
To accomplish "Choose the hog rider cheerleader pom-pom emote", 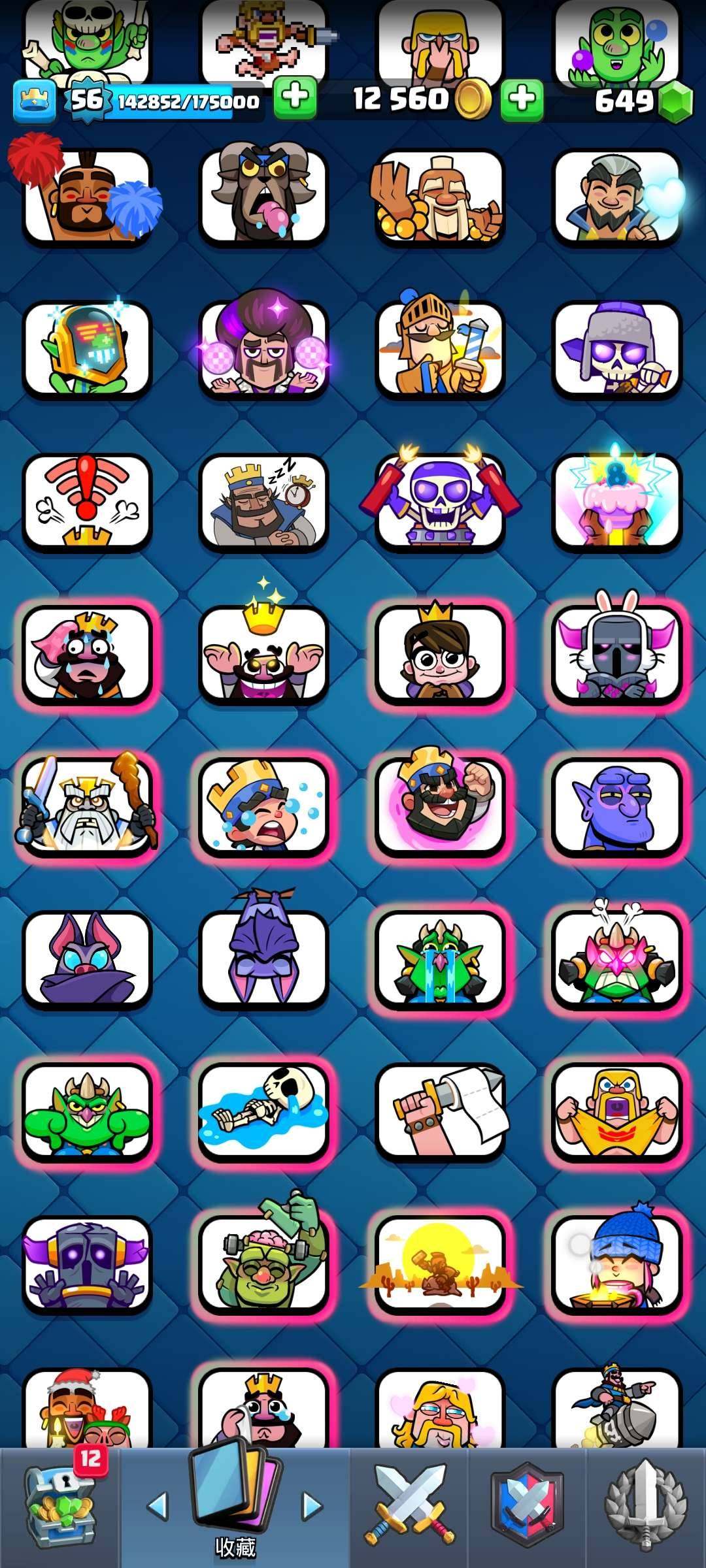I will (x=87, y=196).
